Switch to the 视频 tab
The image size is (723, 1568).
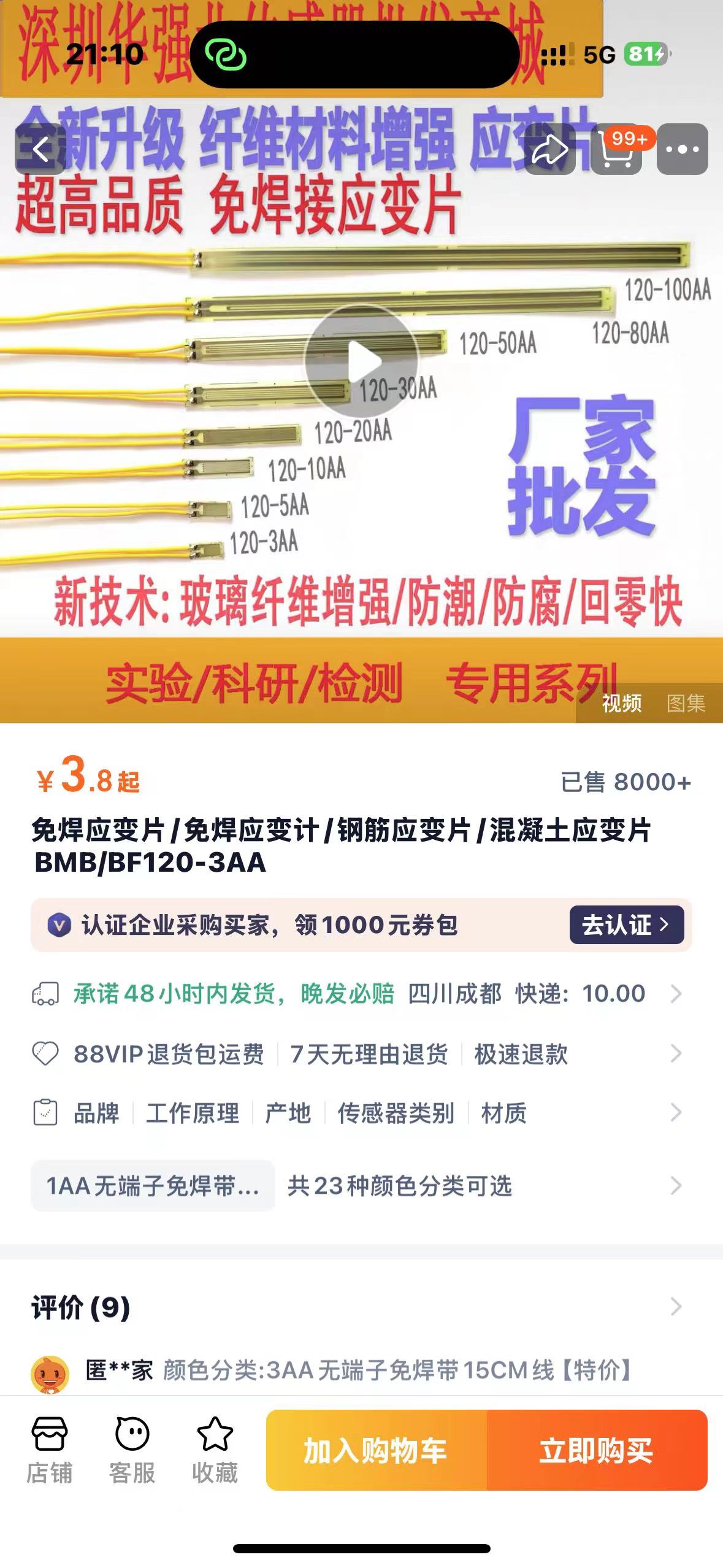click(622, 703)
